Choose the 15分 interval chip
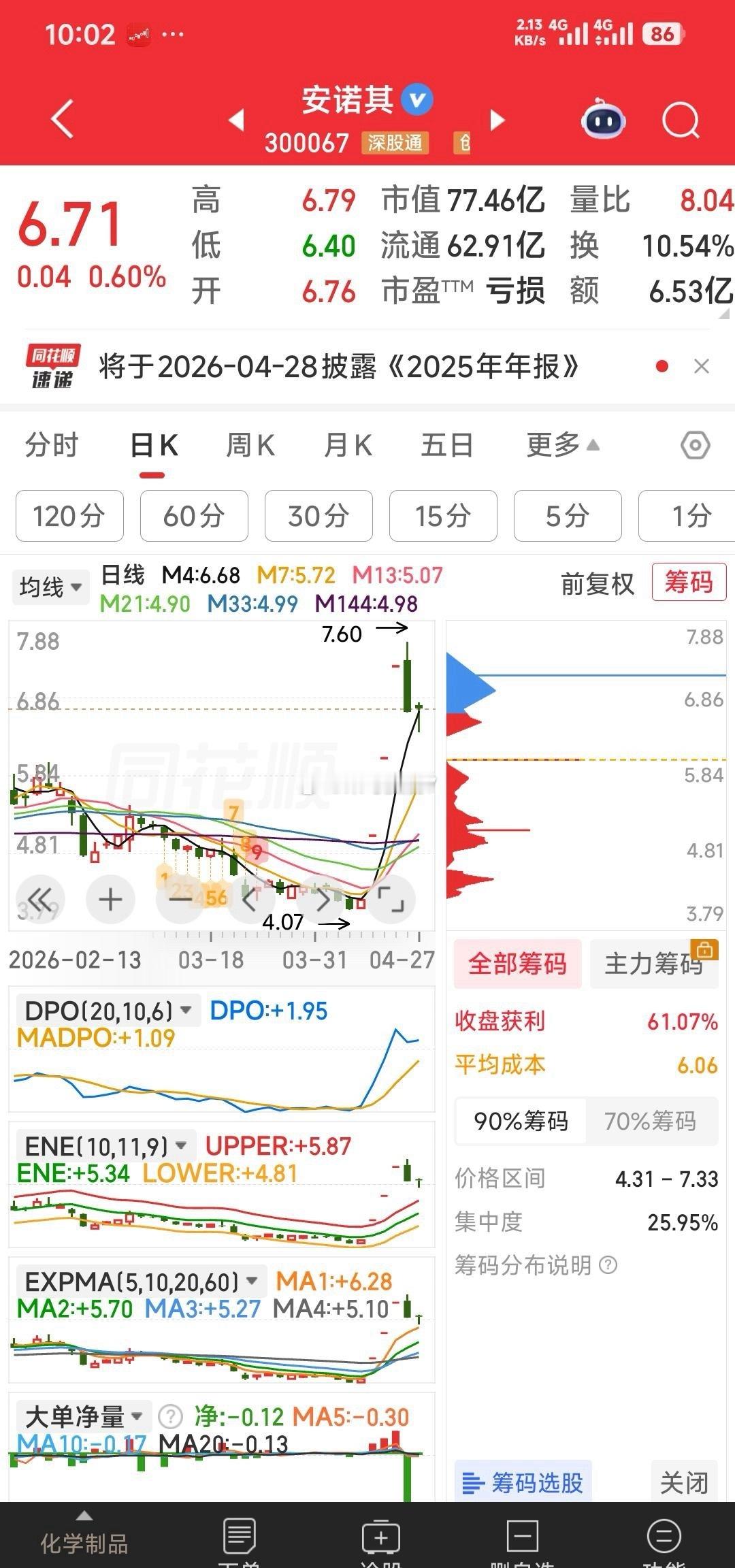 [x=443, y=516]
